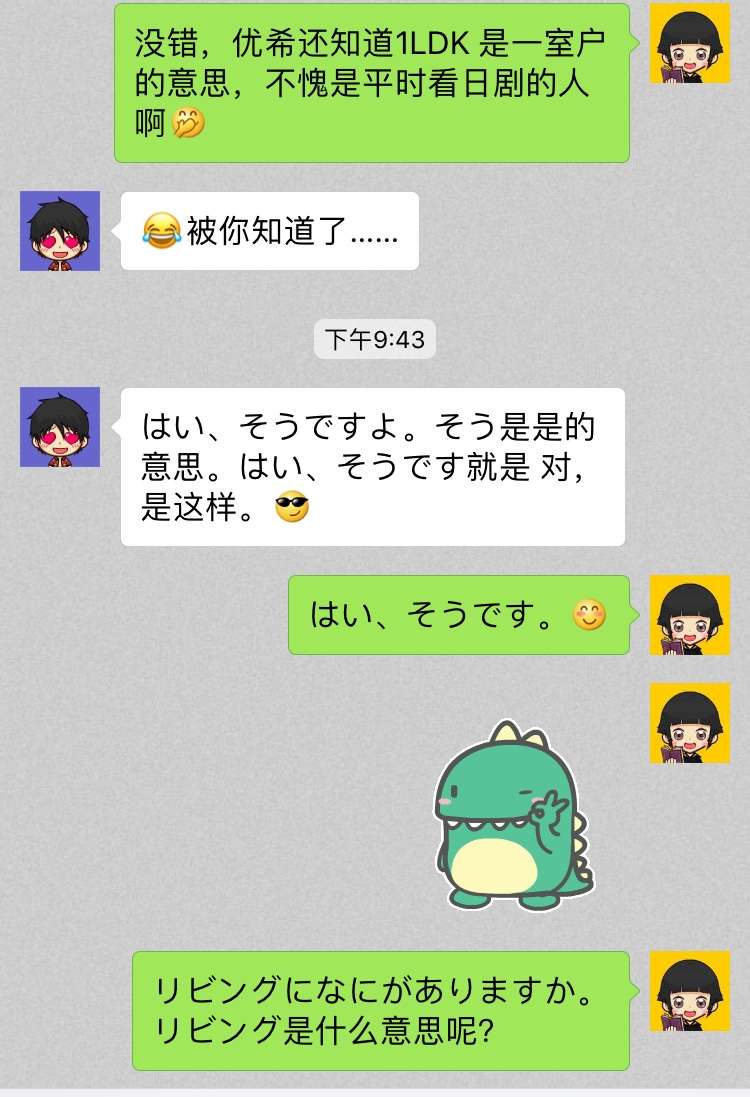Viewport: 750px width, 1097px height.
Task: Select the はい、そうです green bubble
Action: (x=460, y=616)
